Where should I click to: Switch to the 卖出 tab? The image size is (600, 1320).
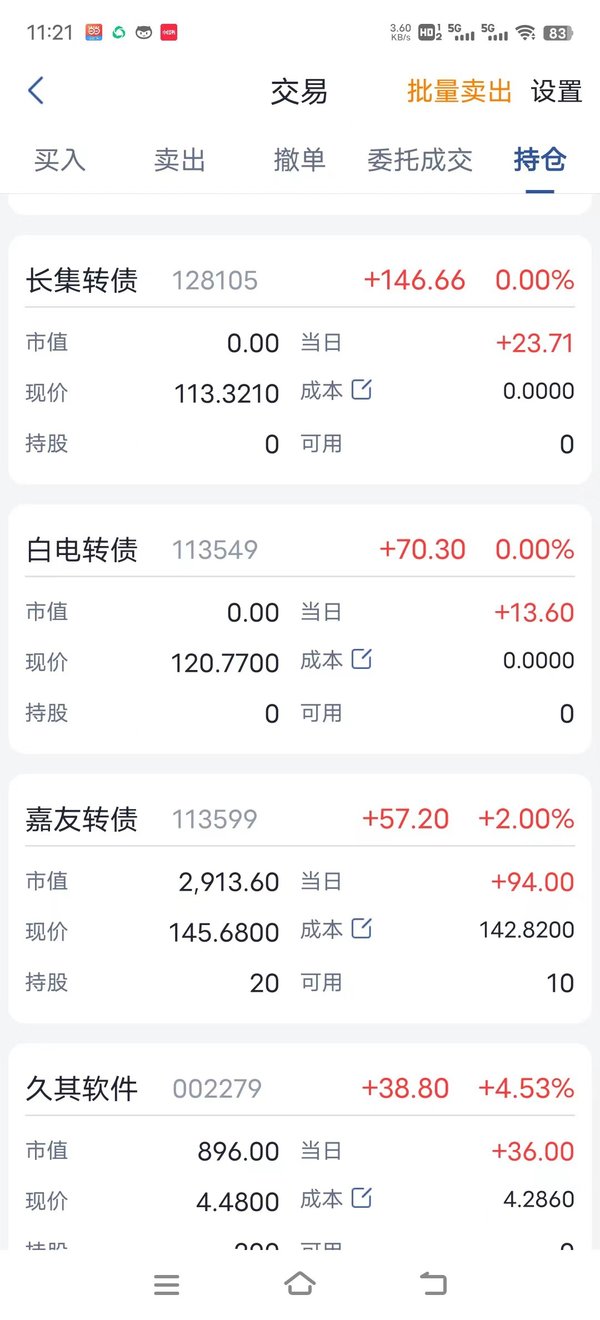pyautogui.click(x=180, y=159)
